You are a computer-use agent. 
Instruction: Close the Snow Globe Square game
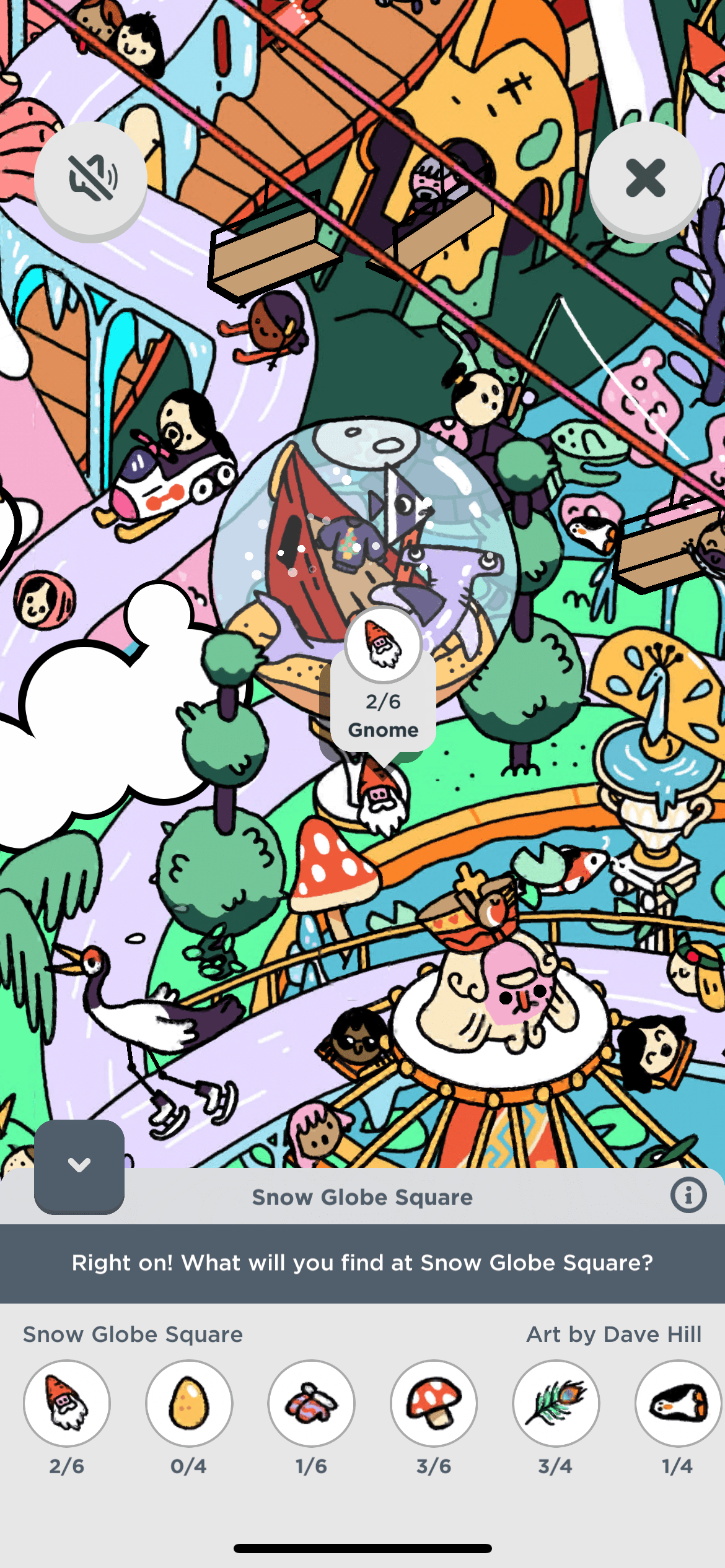coord(645,178)
